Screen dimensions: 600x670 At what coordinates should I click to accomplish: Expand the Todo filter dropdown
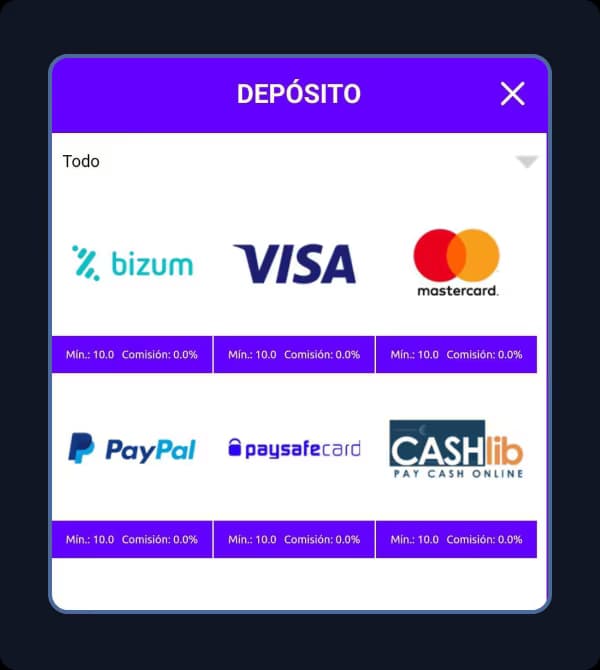click(526, 161)
